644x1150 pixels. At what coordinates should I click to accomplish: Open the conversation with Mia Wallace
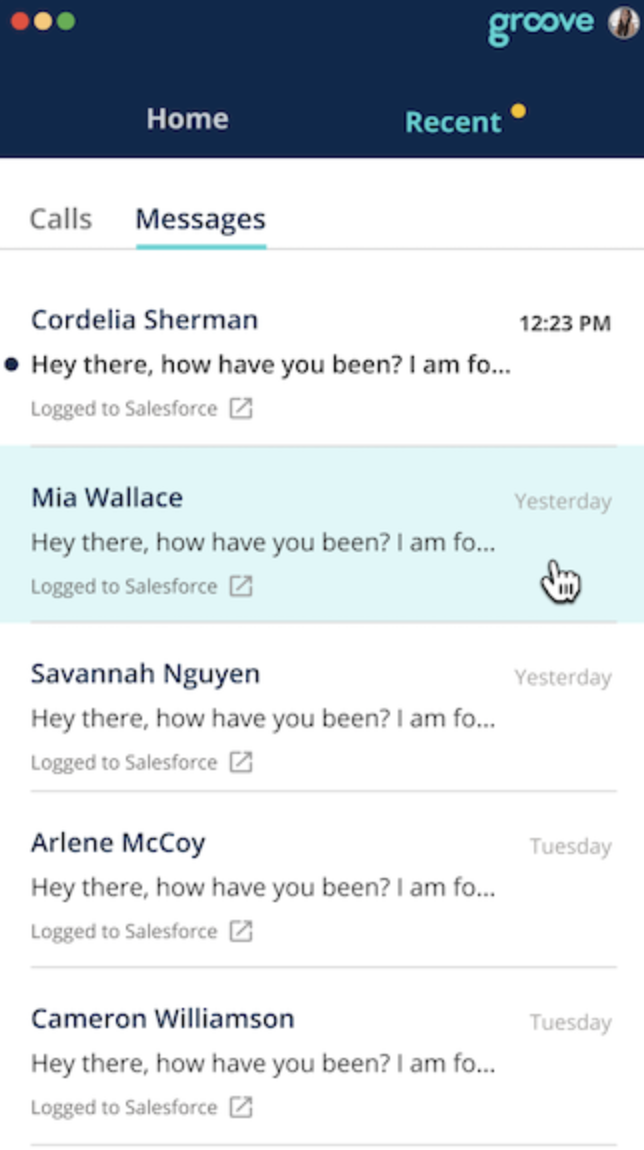[270, 542]
